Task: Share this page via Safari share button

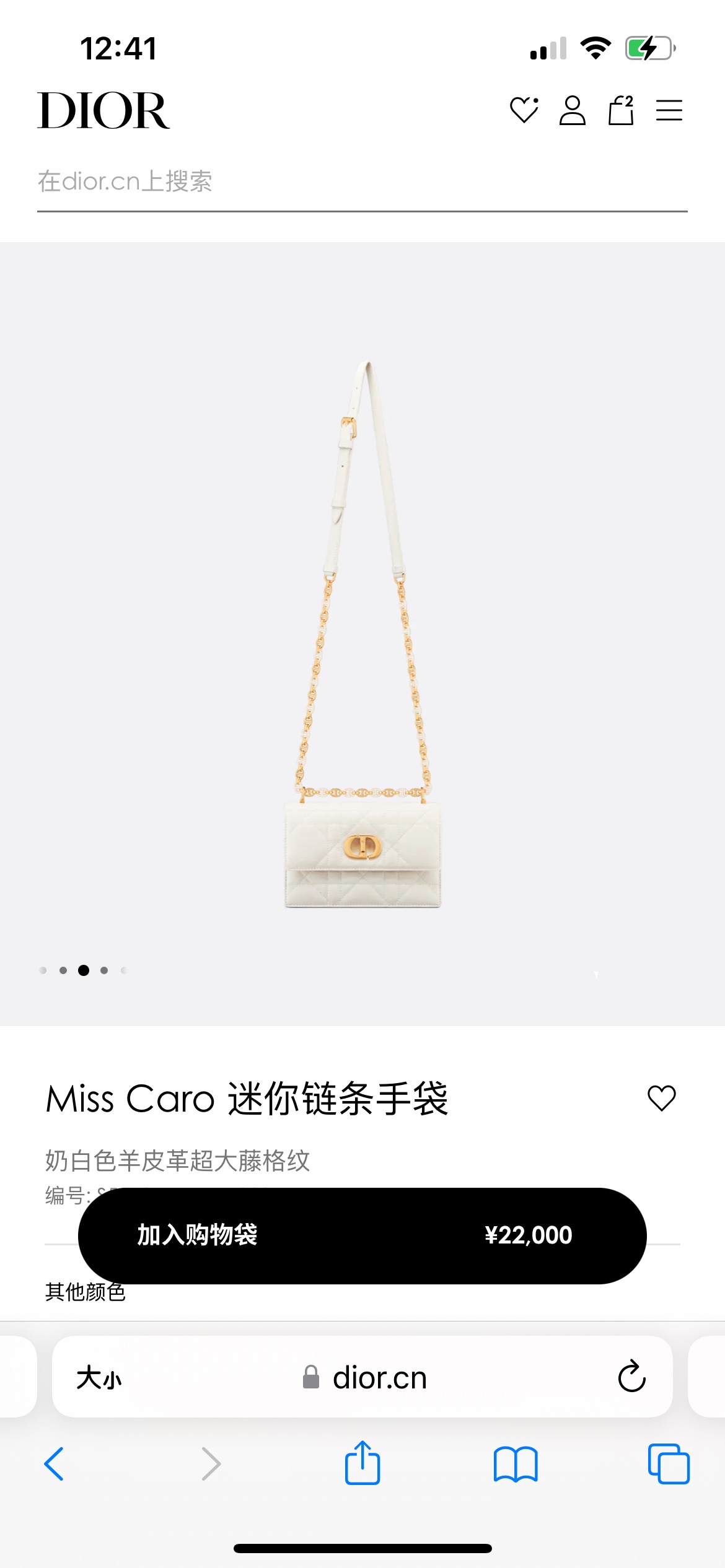Action: coord(362,1463)
